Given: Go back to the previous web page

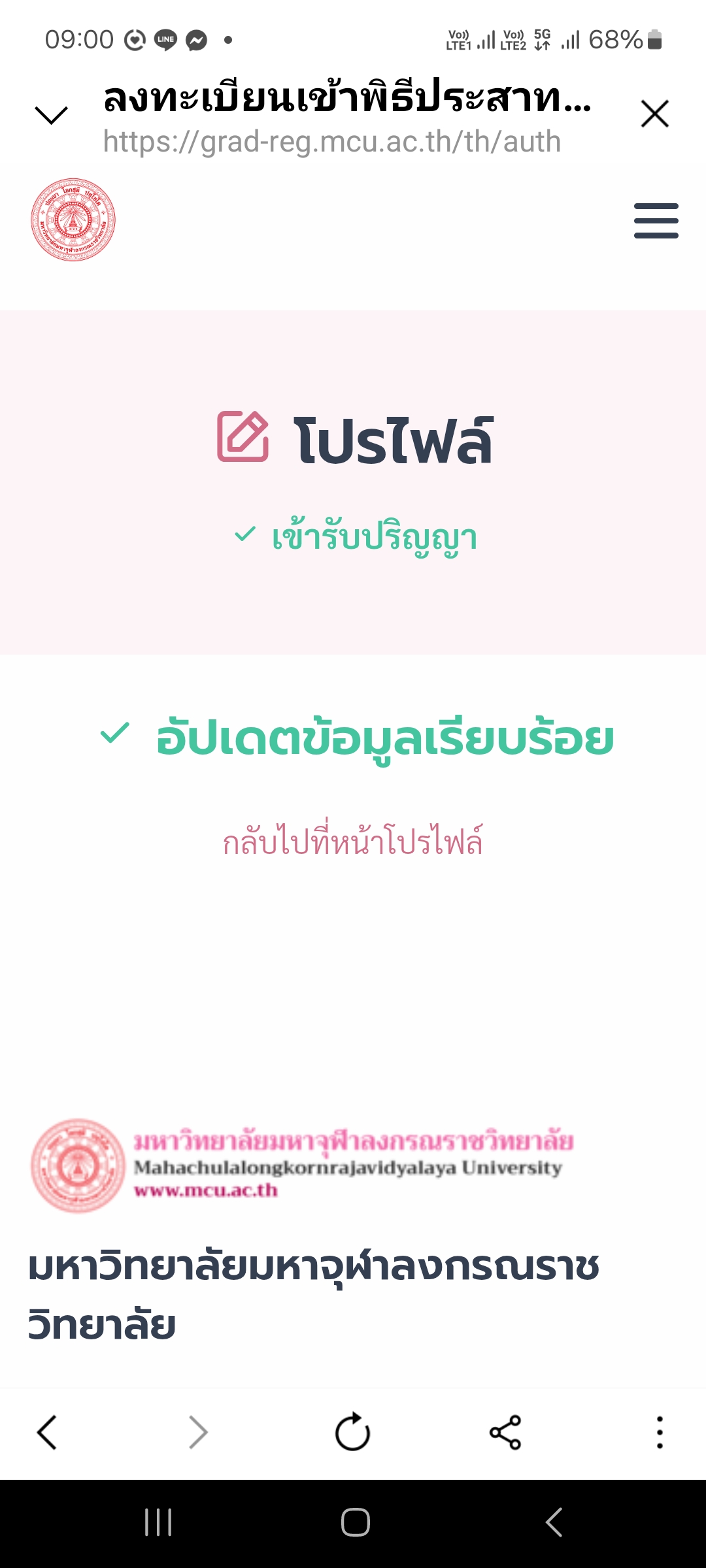Looking at the screenshot, I should point(47,1433).
